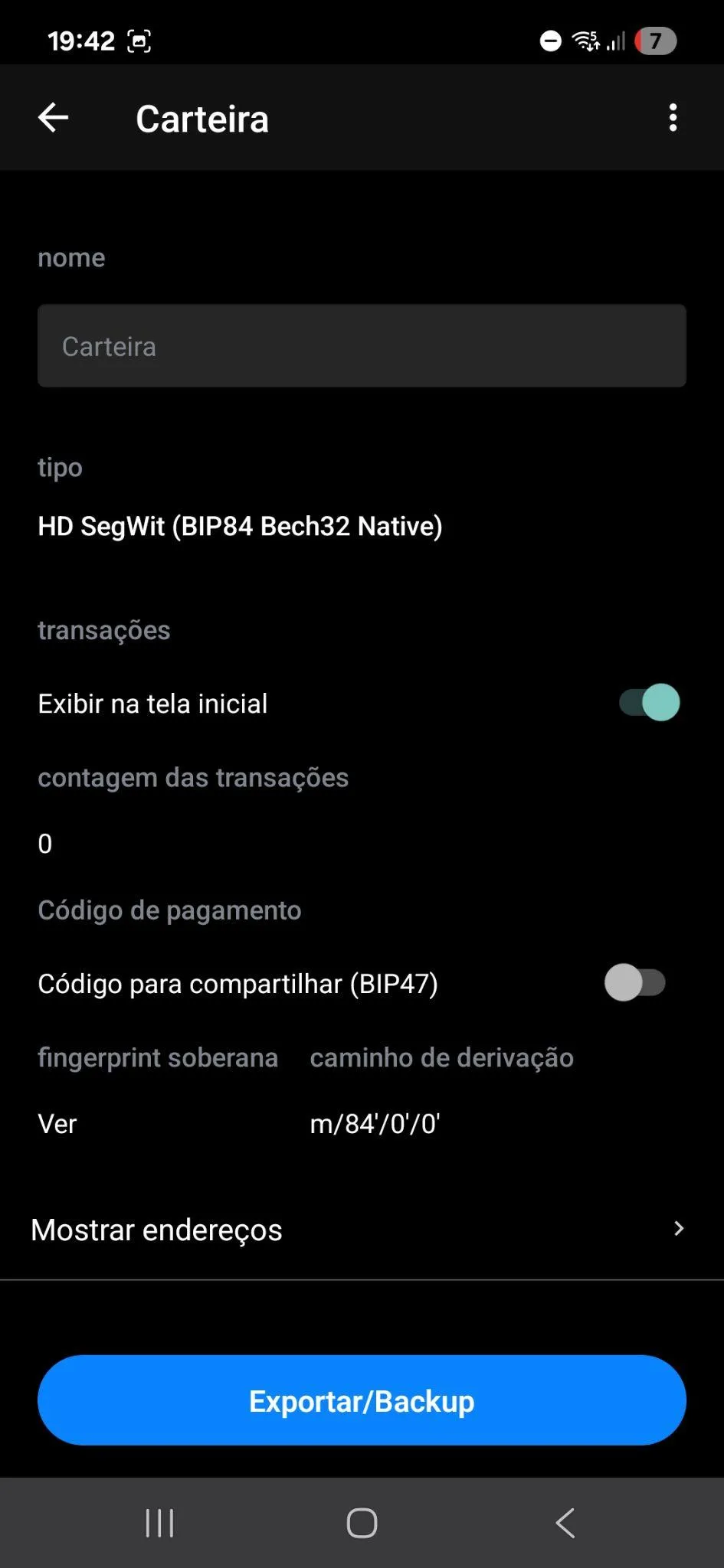Open the three-dot overflow menu
724x1568 pixels.
(x=673, y=117)
